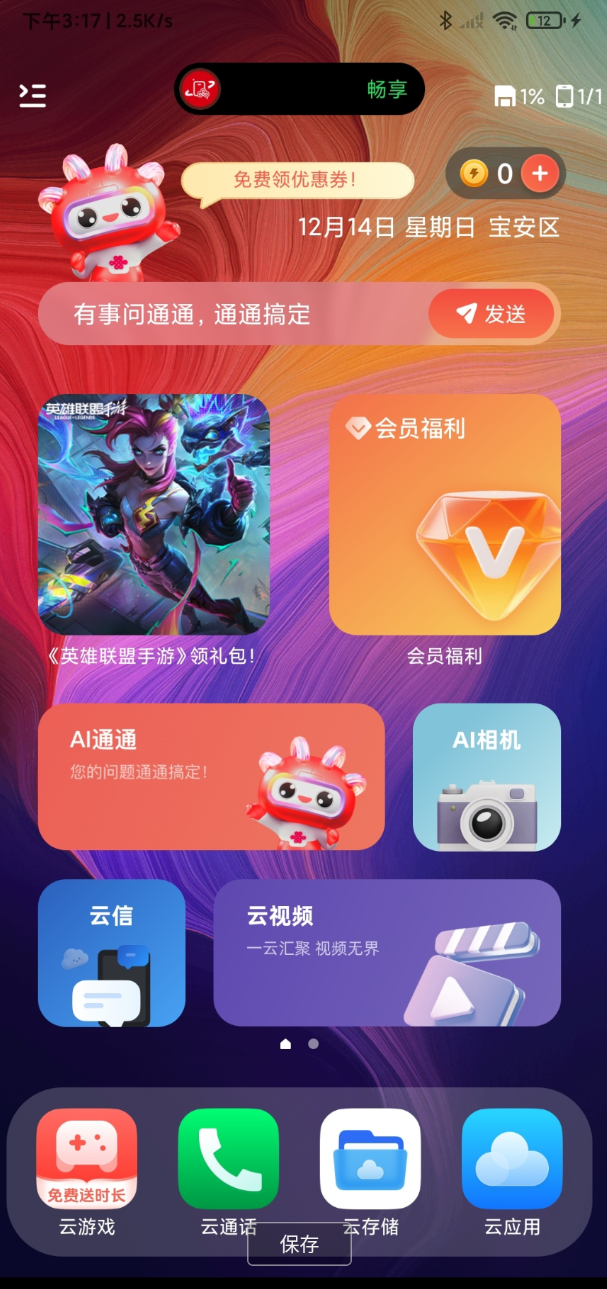
Task: Open the AI相机 camera tile
Action: pyautogui.click(x=487, y=777)
